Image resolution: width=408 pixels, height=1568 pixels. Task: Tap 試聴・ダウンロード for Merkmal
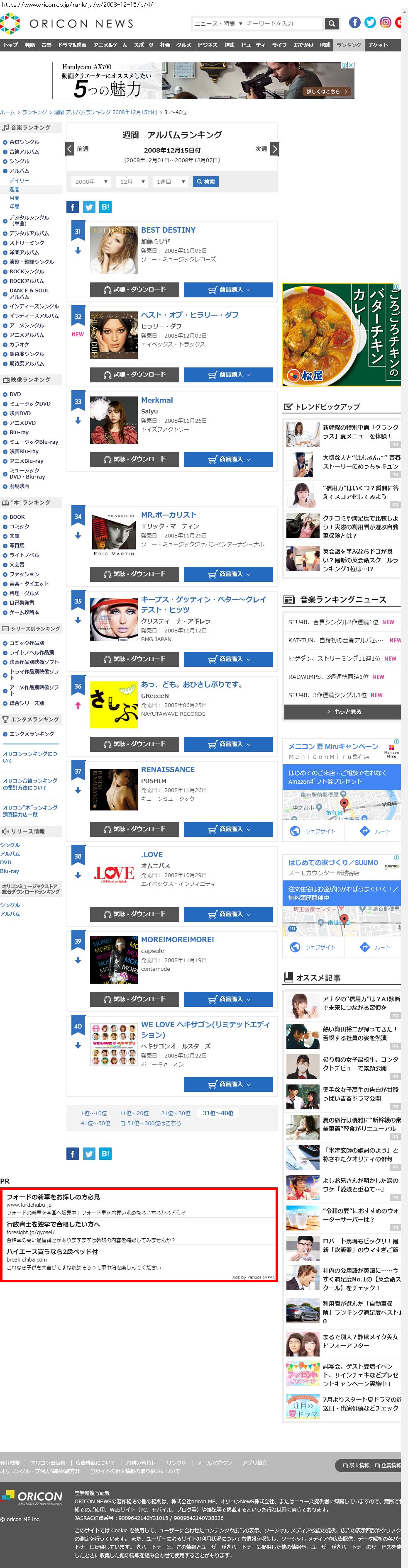[134, 459]
